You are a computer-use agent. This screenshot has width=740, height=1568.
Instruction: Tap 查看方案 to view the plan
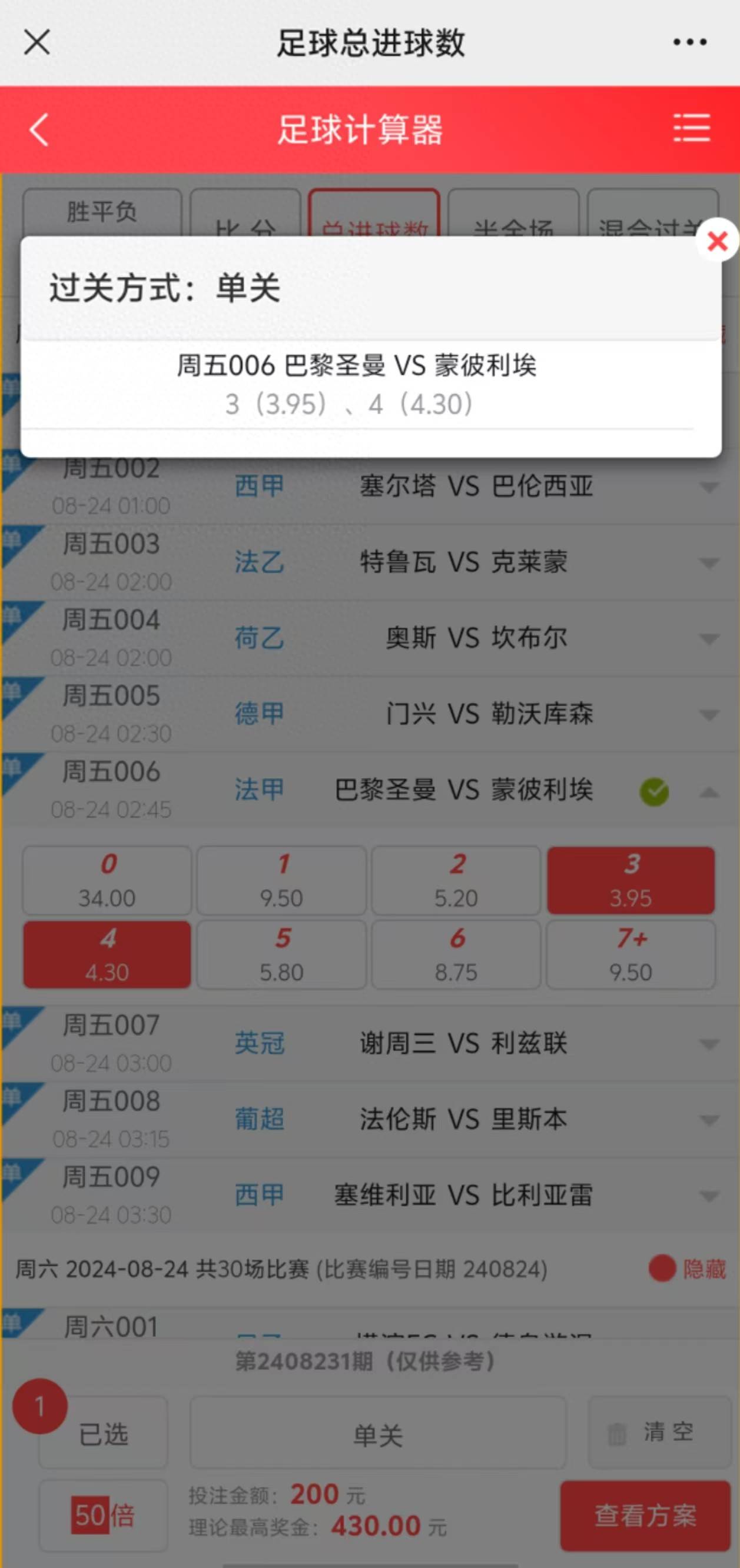point(645,1515)
